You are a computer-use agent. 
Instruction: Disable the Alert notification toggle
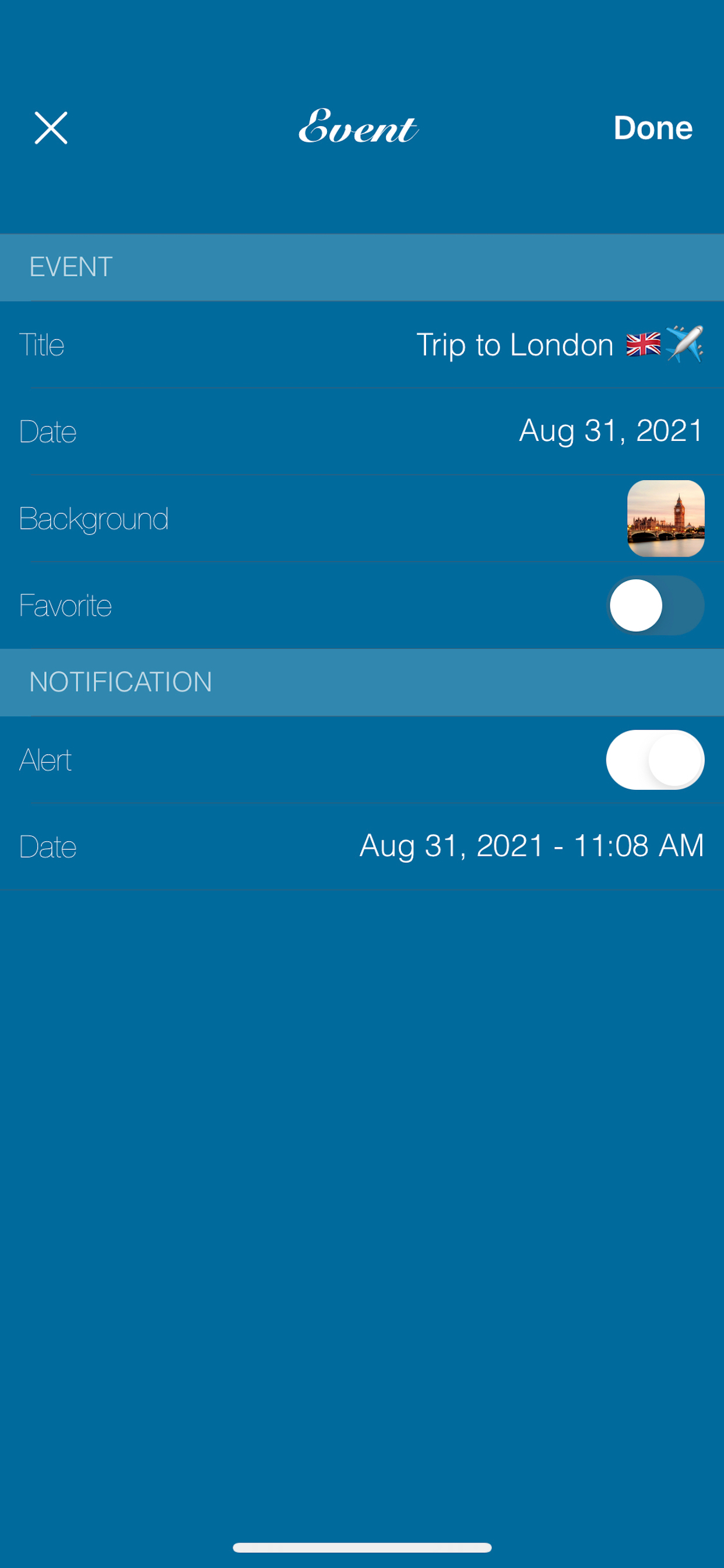pyautogui.click(x=655, y=759)
